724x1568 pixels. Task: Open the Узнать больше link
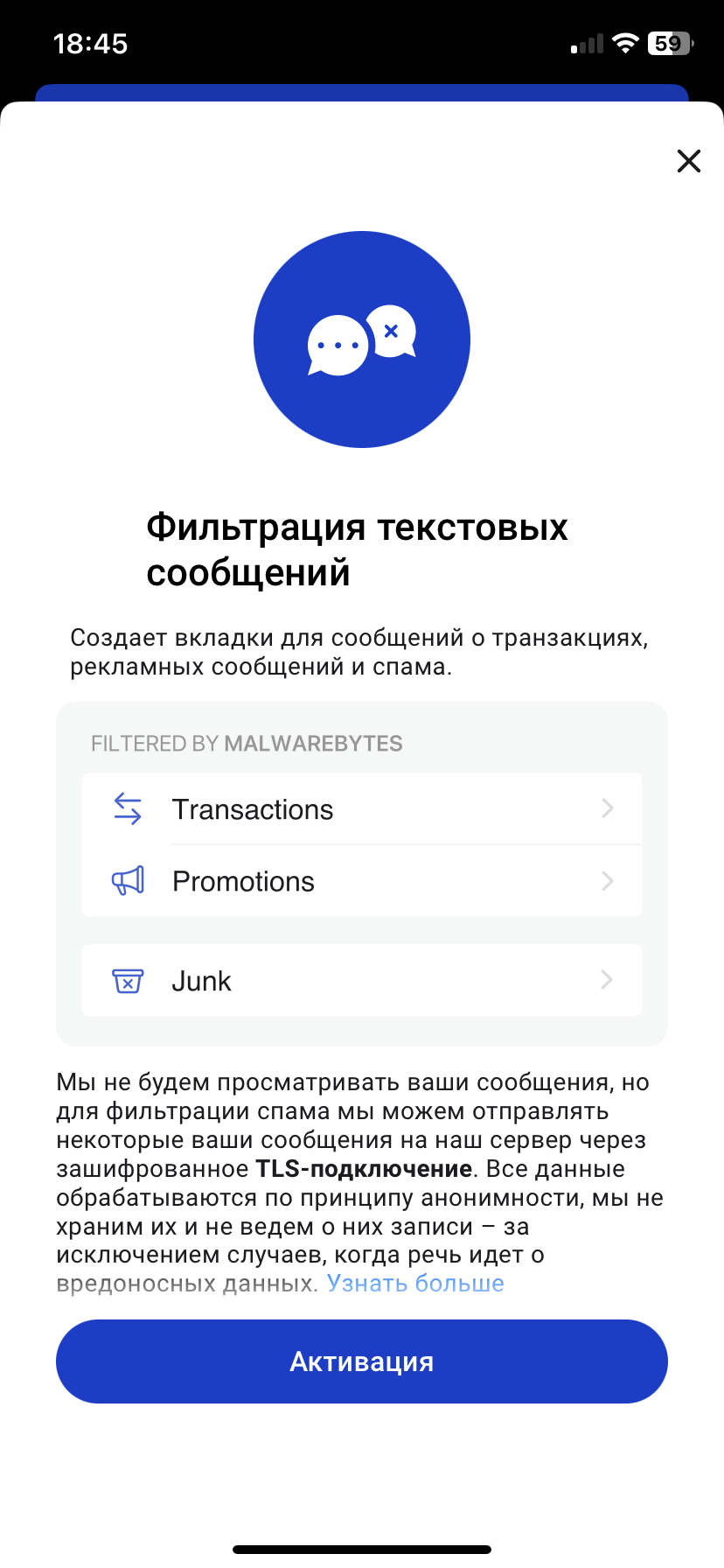coord(415,1284)
